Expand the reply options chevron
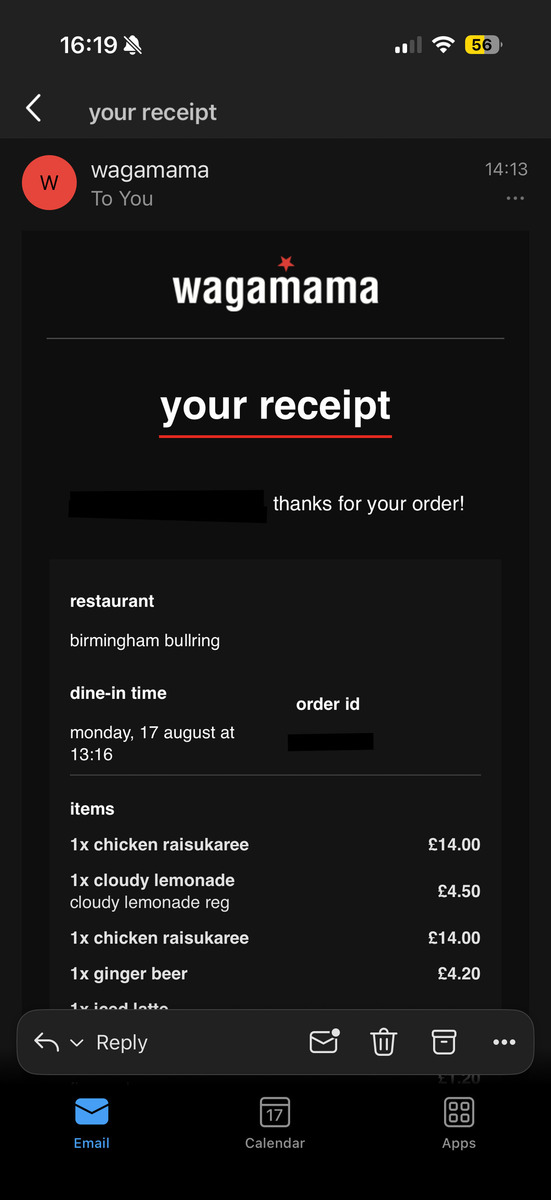551x1200 pixels. point(77,1043)
